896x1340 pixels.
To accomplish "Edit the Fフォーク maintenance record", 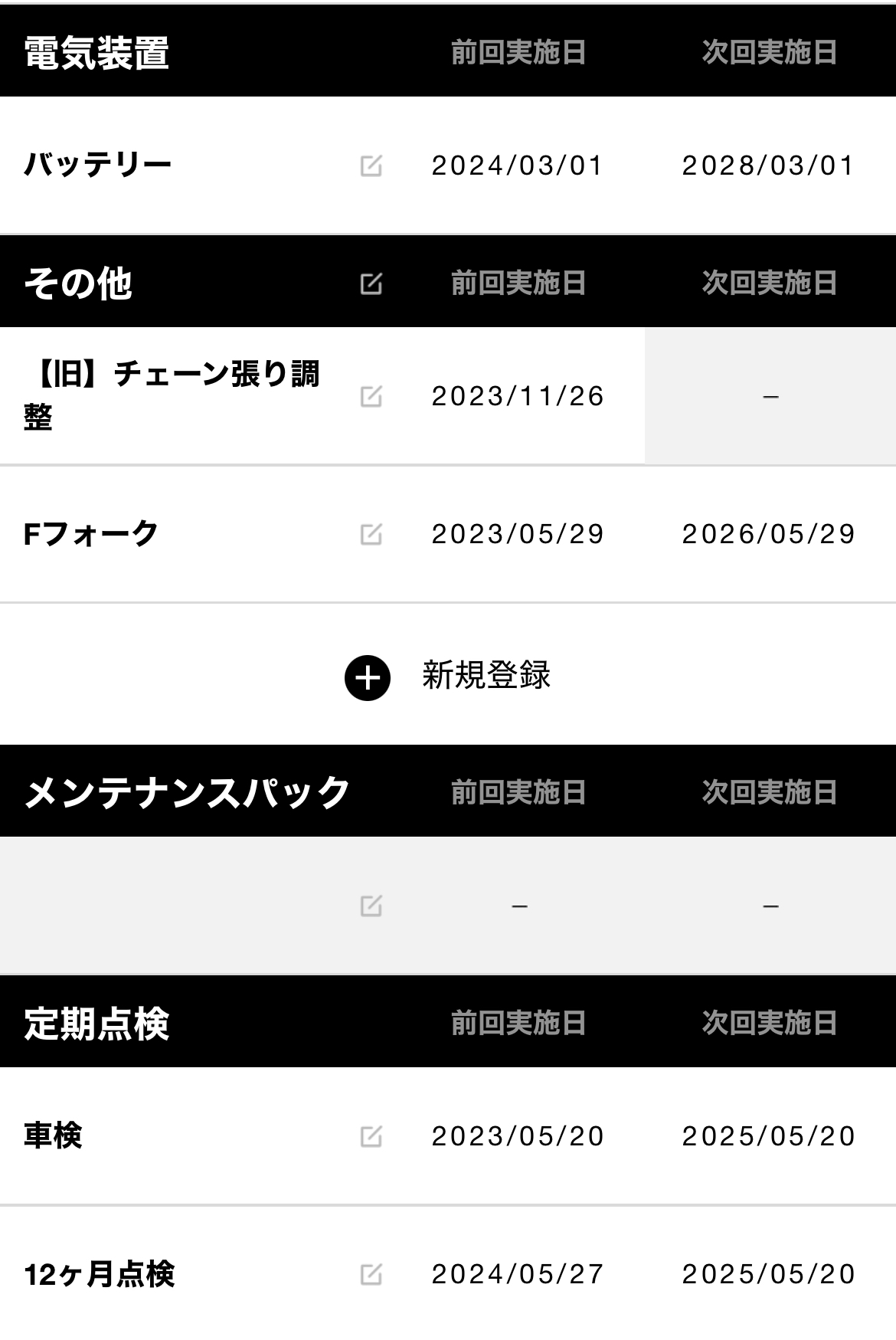I will (371, 534).
